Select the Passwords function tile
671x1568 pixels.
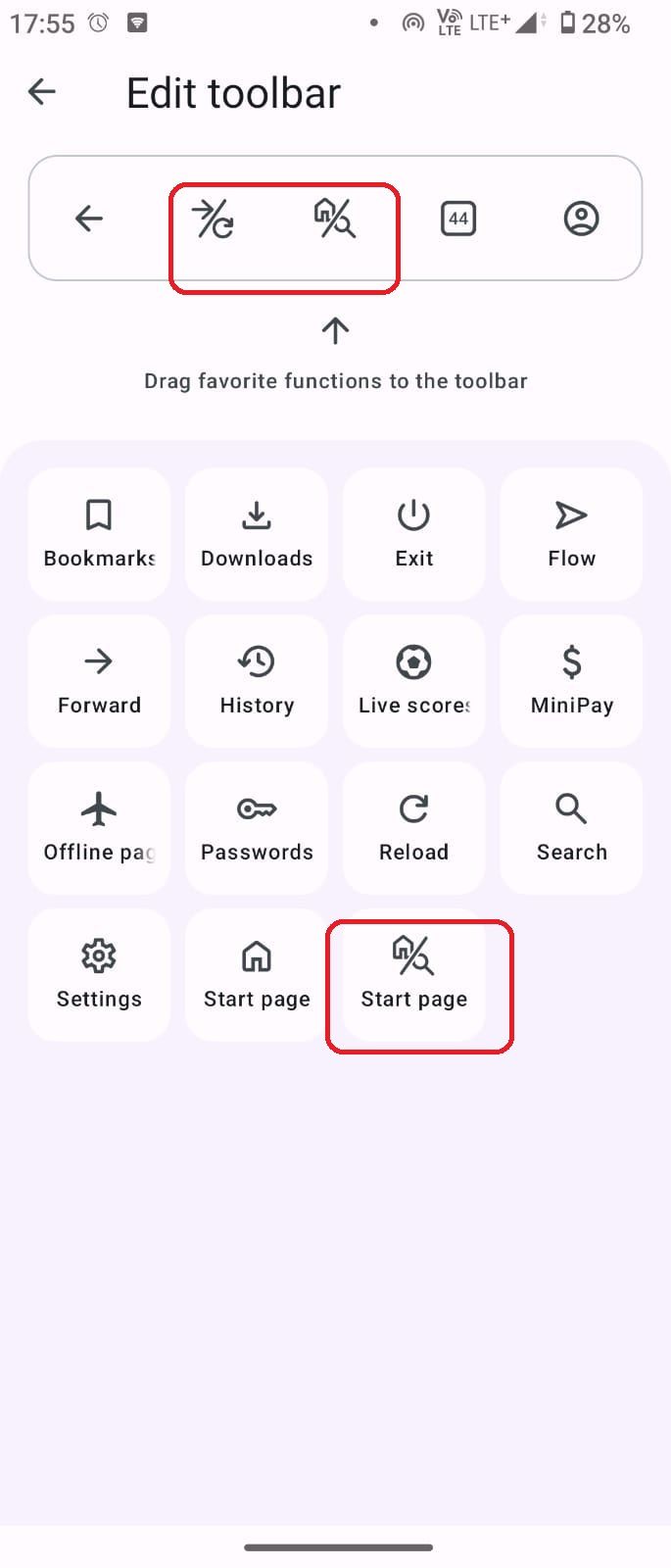257,828
